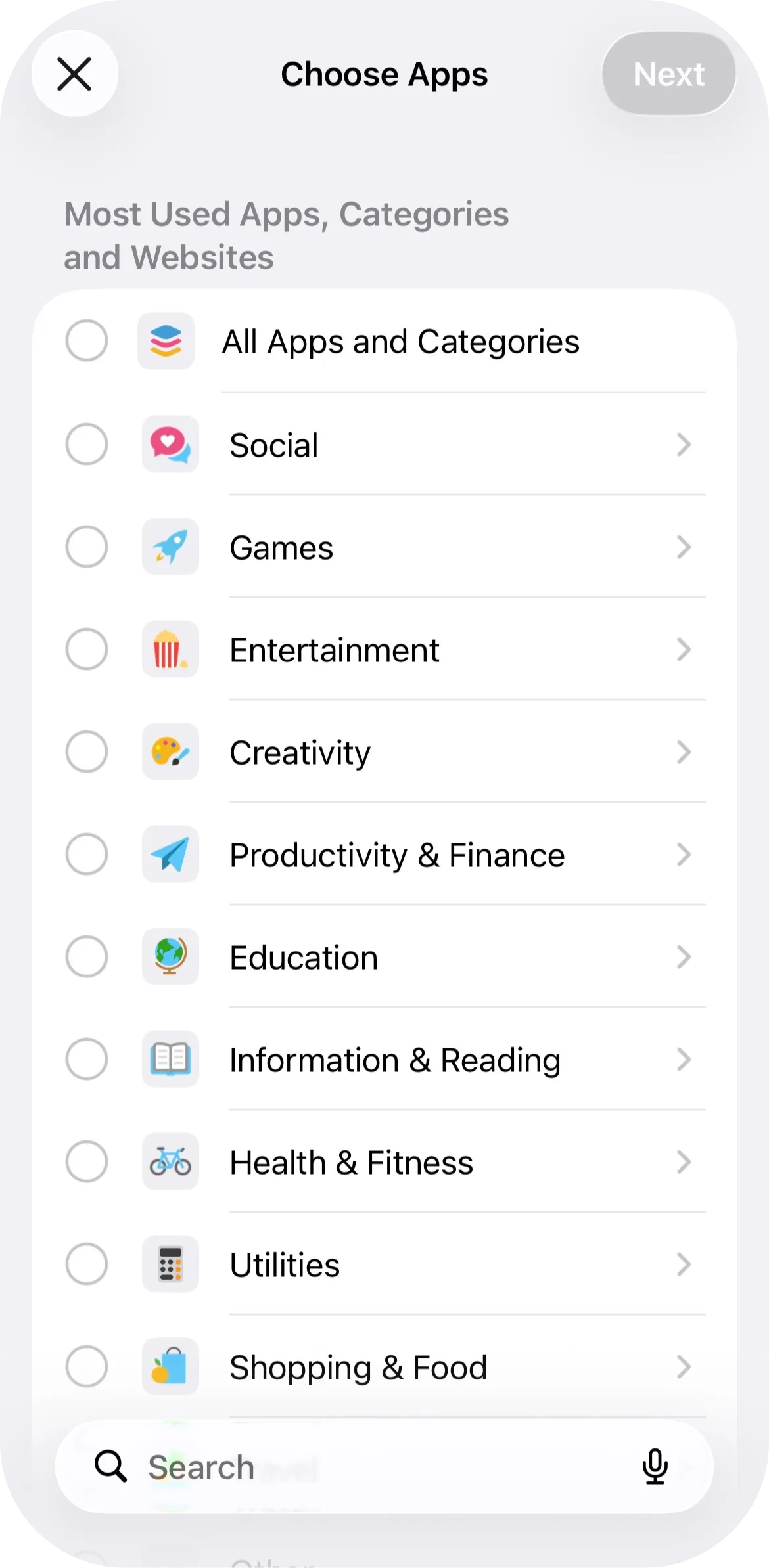Screen dimensions: 769x1568
Task: Select the Education category circle
Action: click(x=87, y=957)
